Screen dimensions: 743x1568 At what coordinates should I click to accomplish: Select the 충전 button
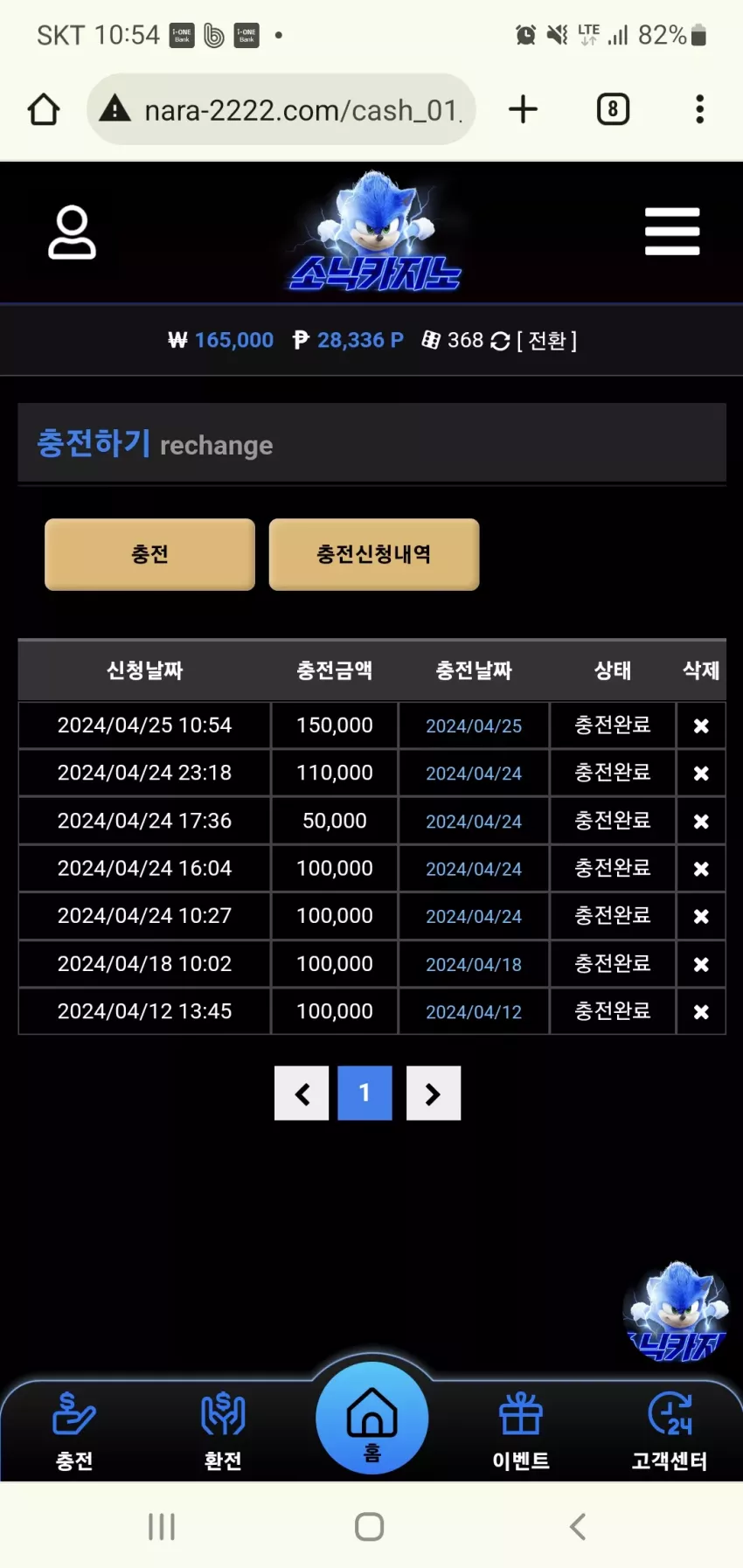[149, 554]
